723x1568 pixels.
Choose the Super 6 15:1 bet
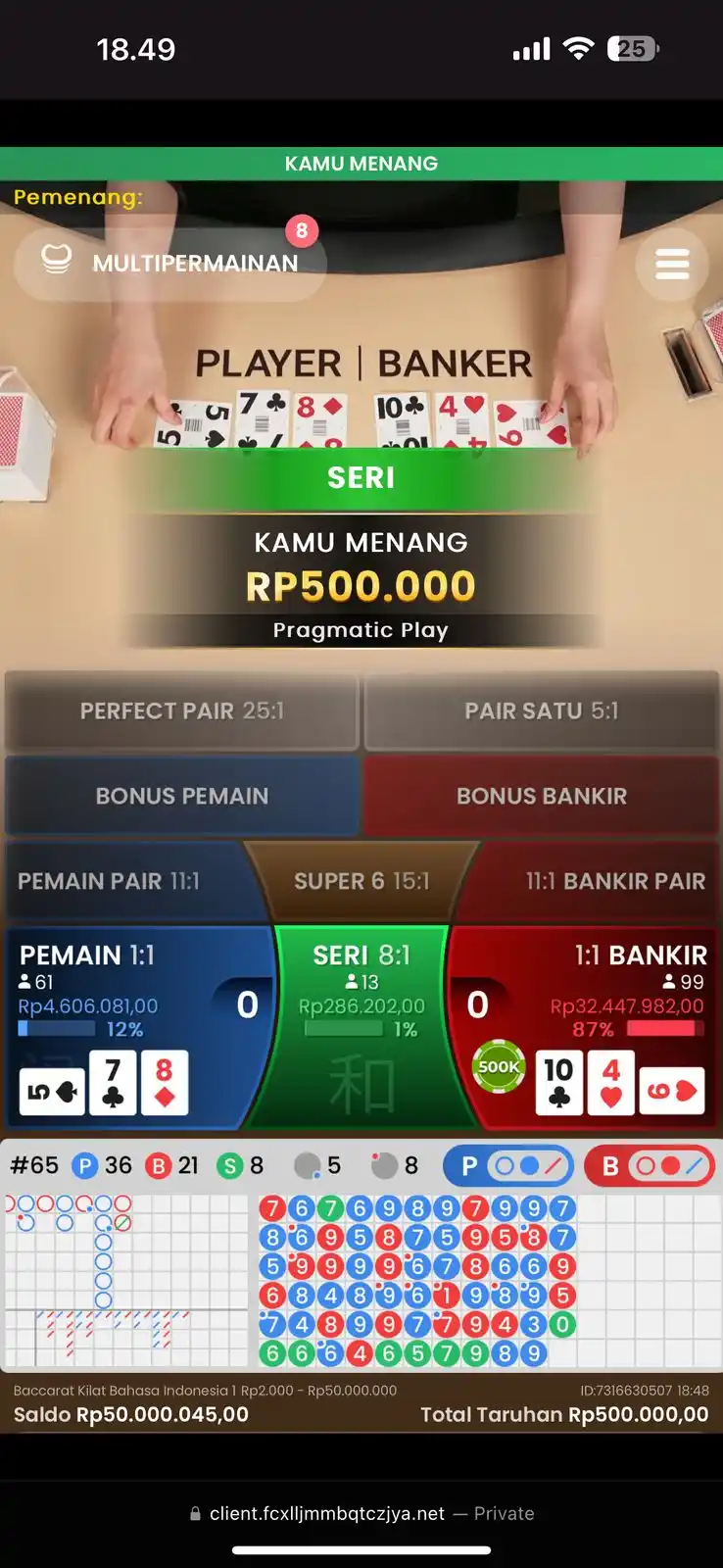pos(361,881)
